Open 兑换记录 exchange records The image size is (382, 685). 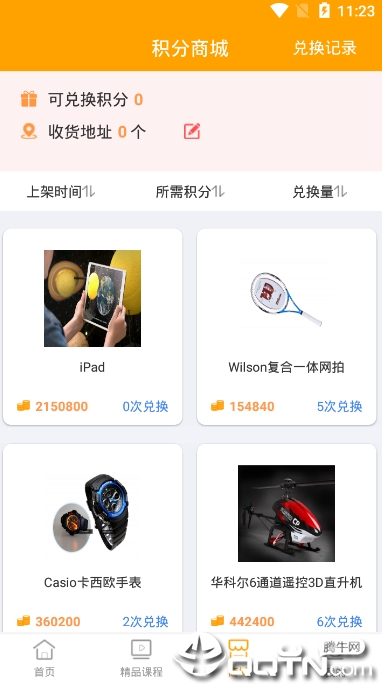(325, 48)
